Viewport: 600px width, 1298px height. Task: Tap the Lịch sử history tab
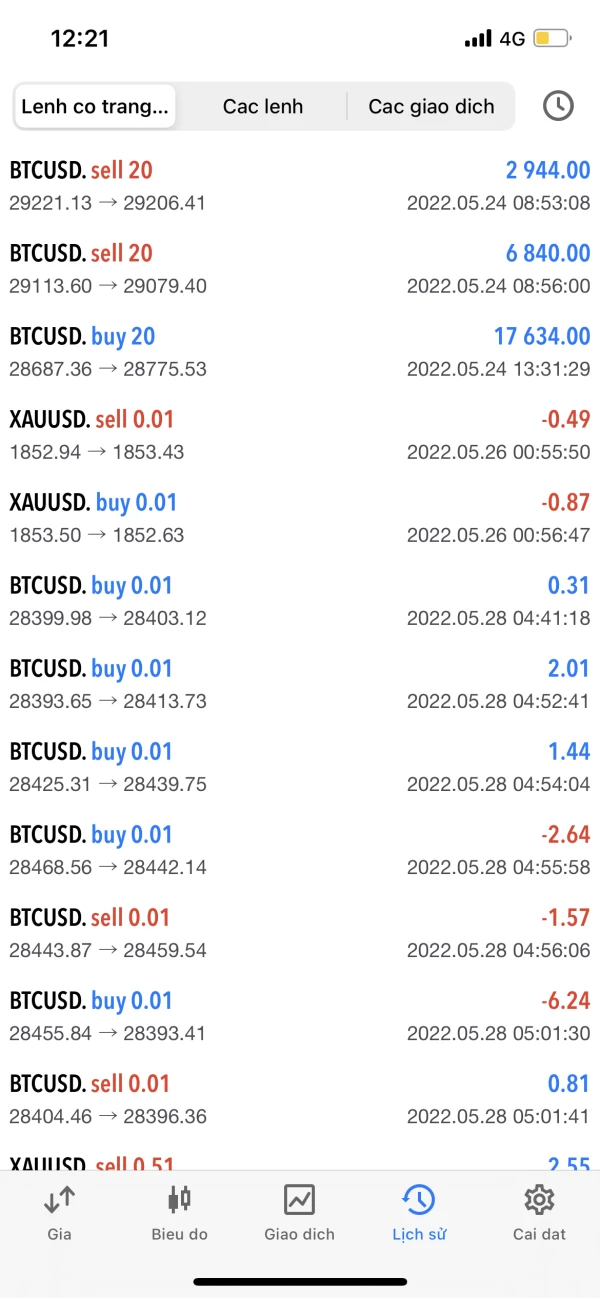(x=419, y=1211)
